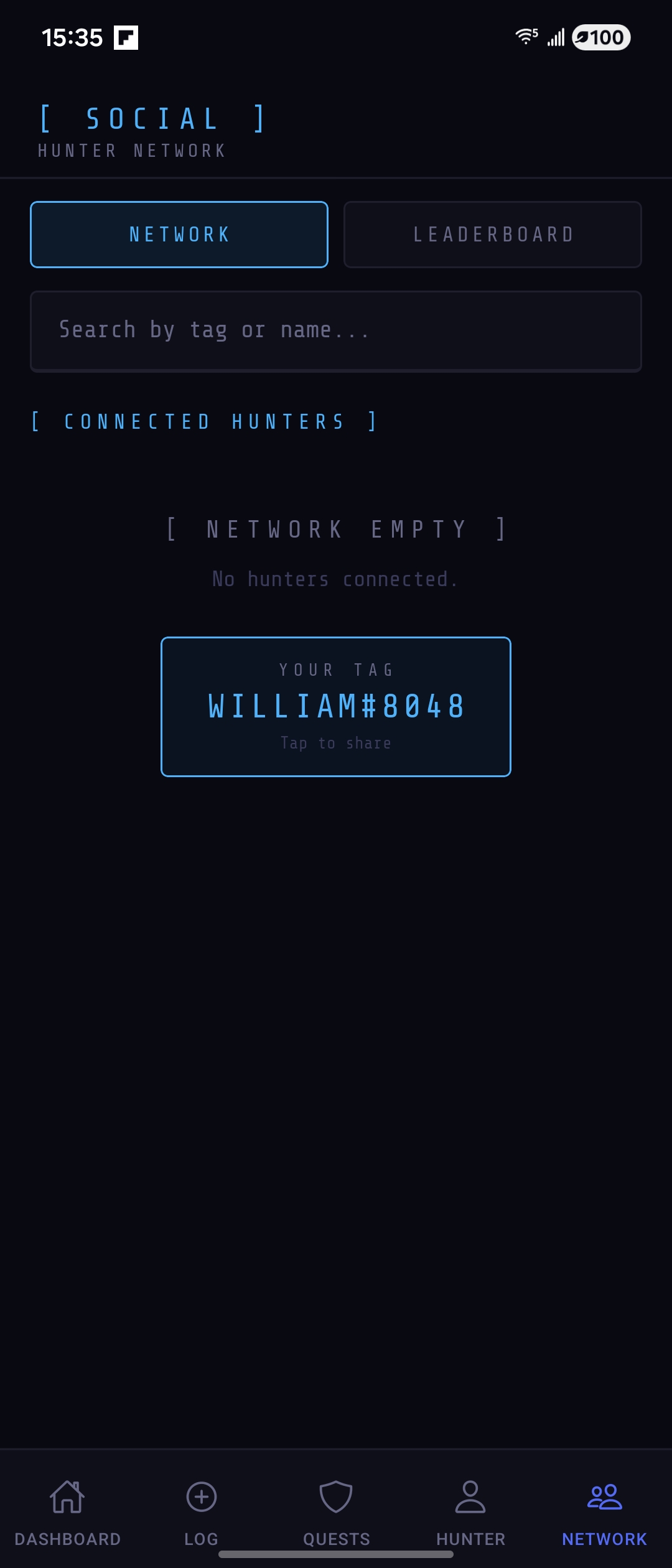
Task: Tap the WILLIAM#8048 tag card to share
Action: click(x=335, y=706)
